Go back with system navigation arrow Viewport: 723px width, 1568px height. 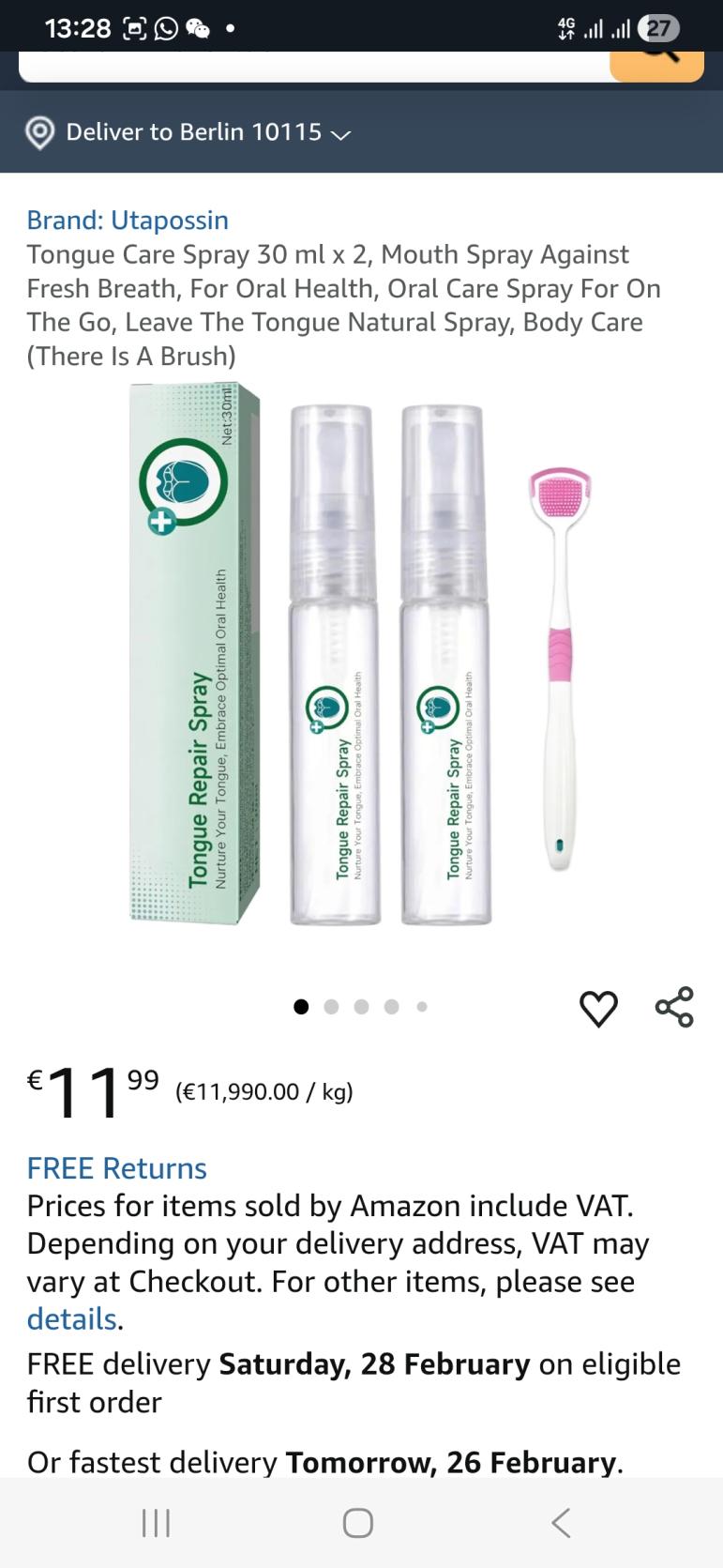point(561,1523)
